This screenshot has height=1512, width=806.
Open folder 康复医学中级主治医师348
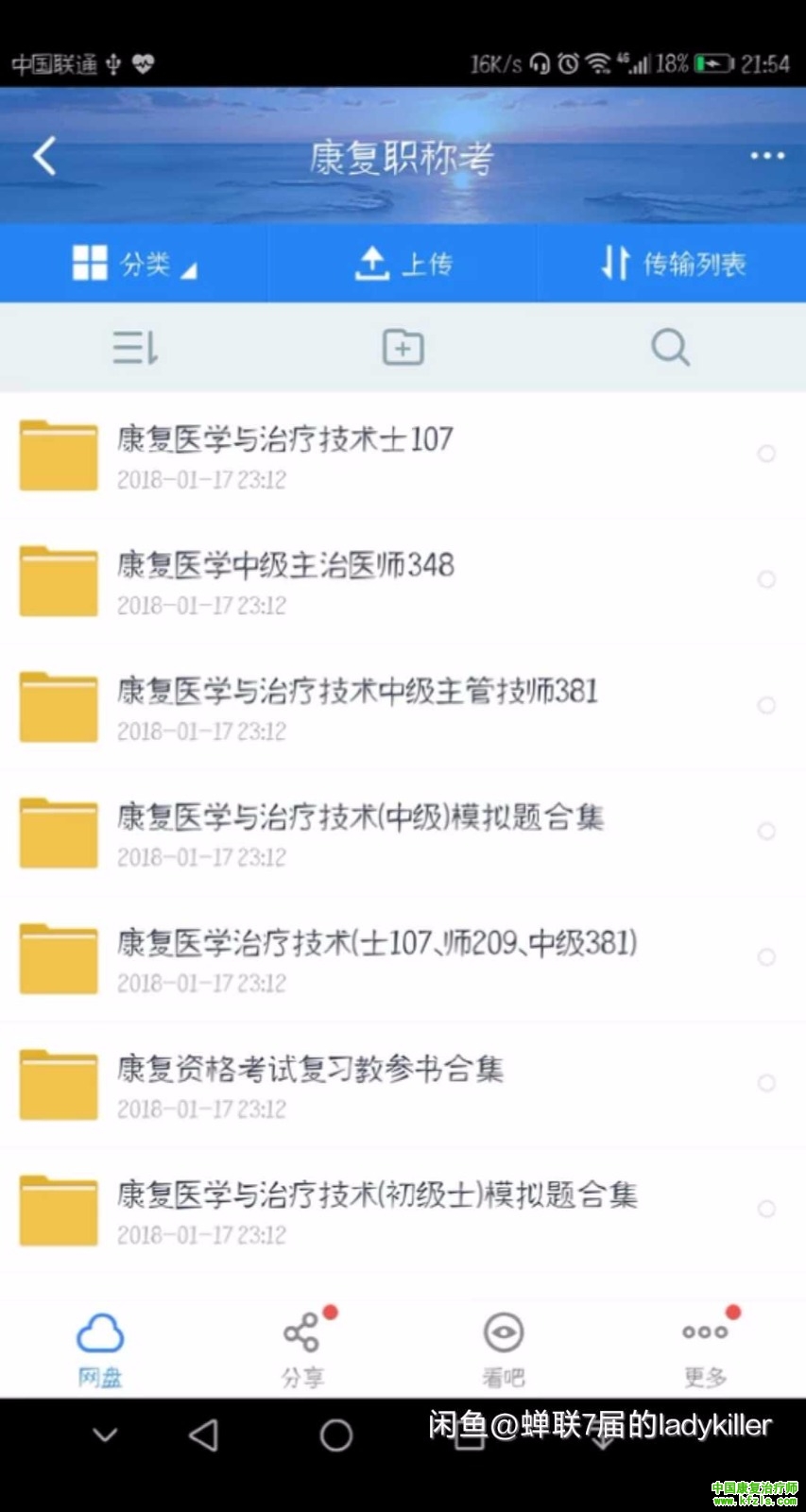coord(283,581)
